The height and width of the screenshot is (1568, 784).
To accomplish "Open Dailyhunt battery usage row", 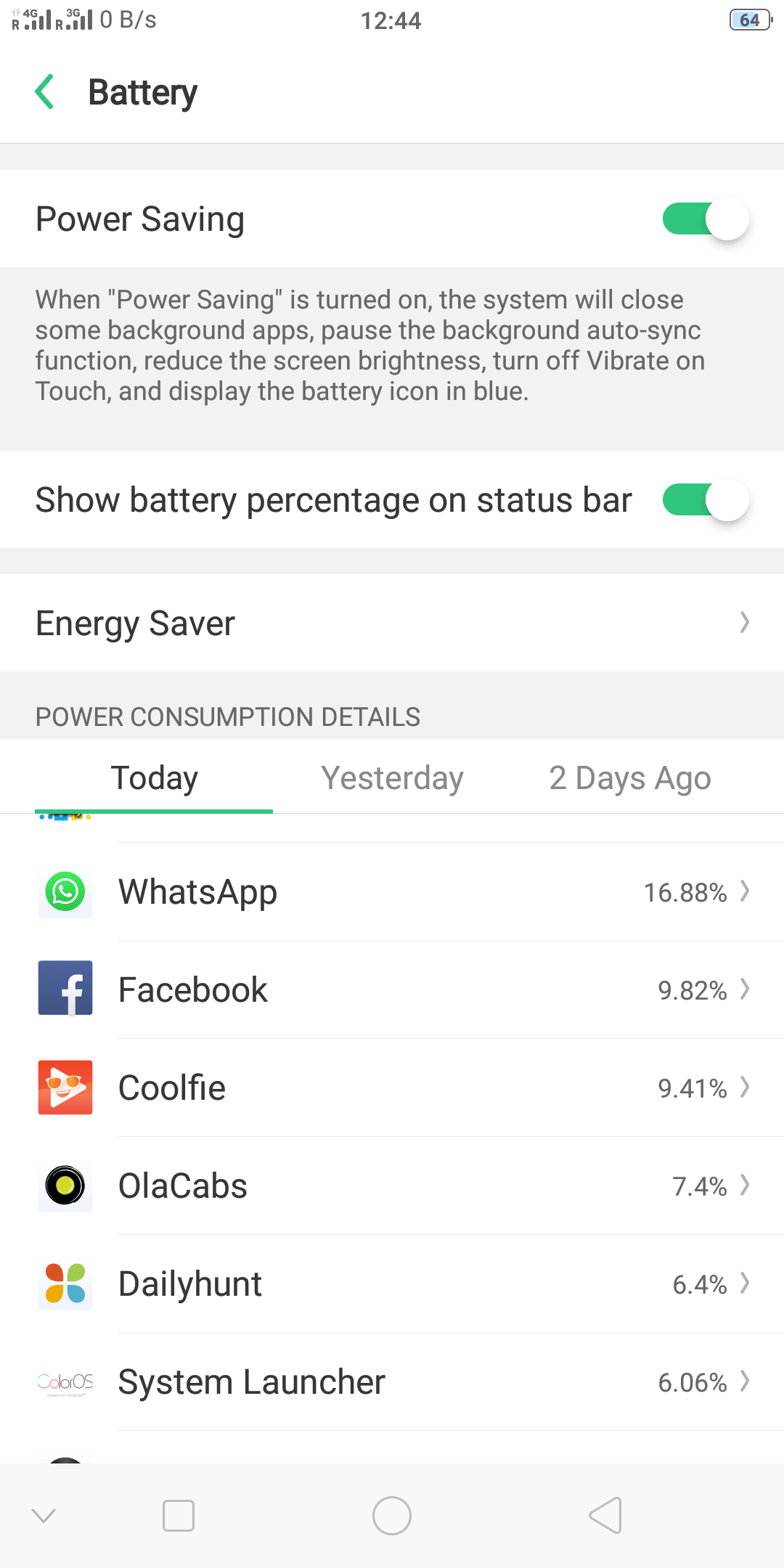I will [392, 1284].
